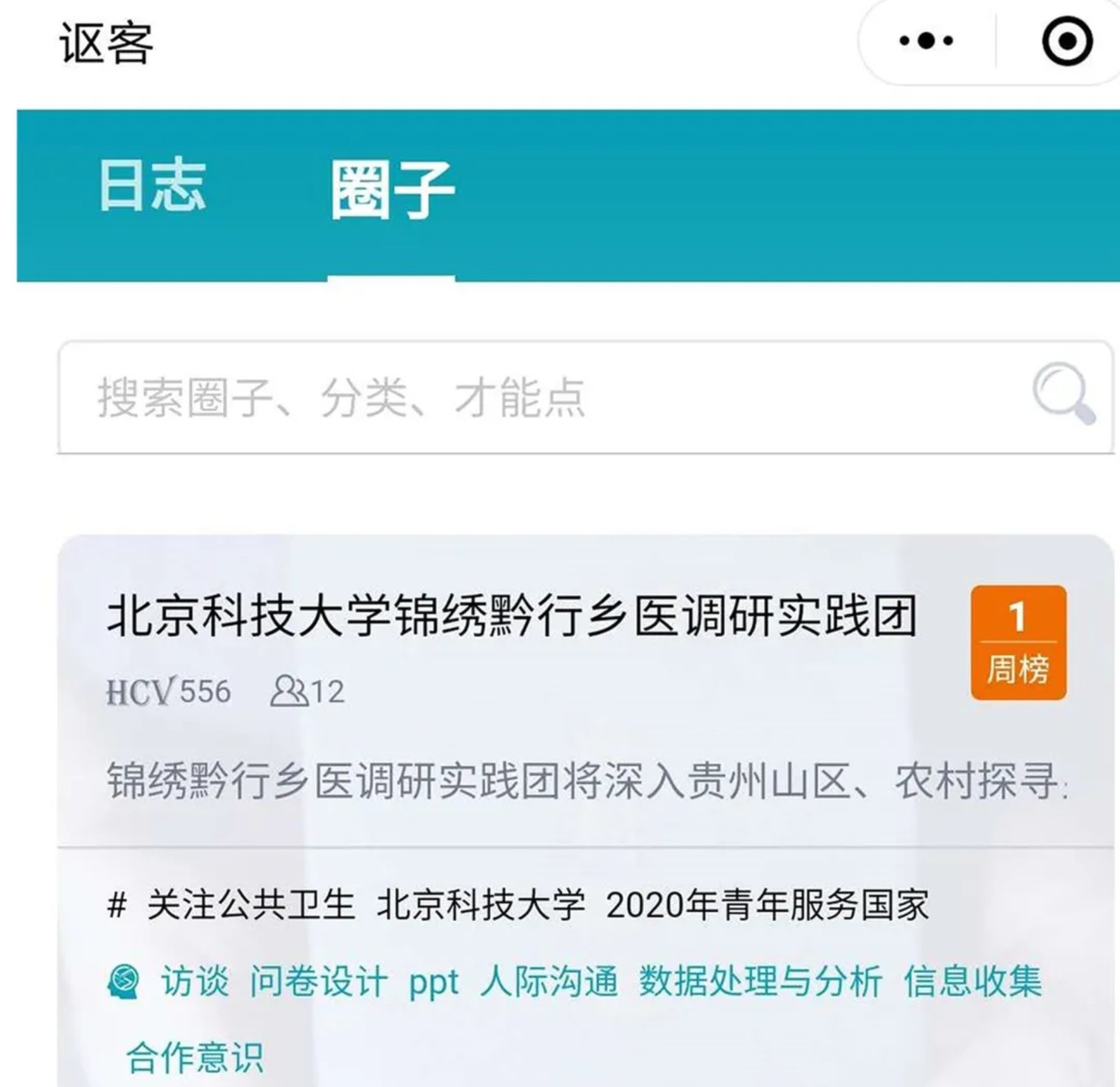Close the mini program with the circle button

pyautogui.click(x=1067, y=41)
